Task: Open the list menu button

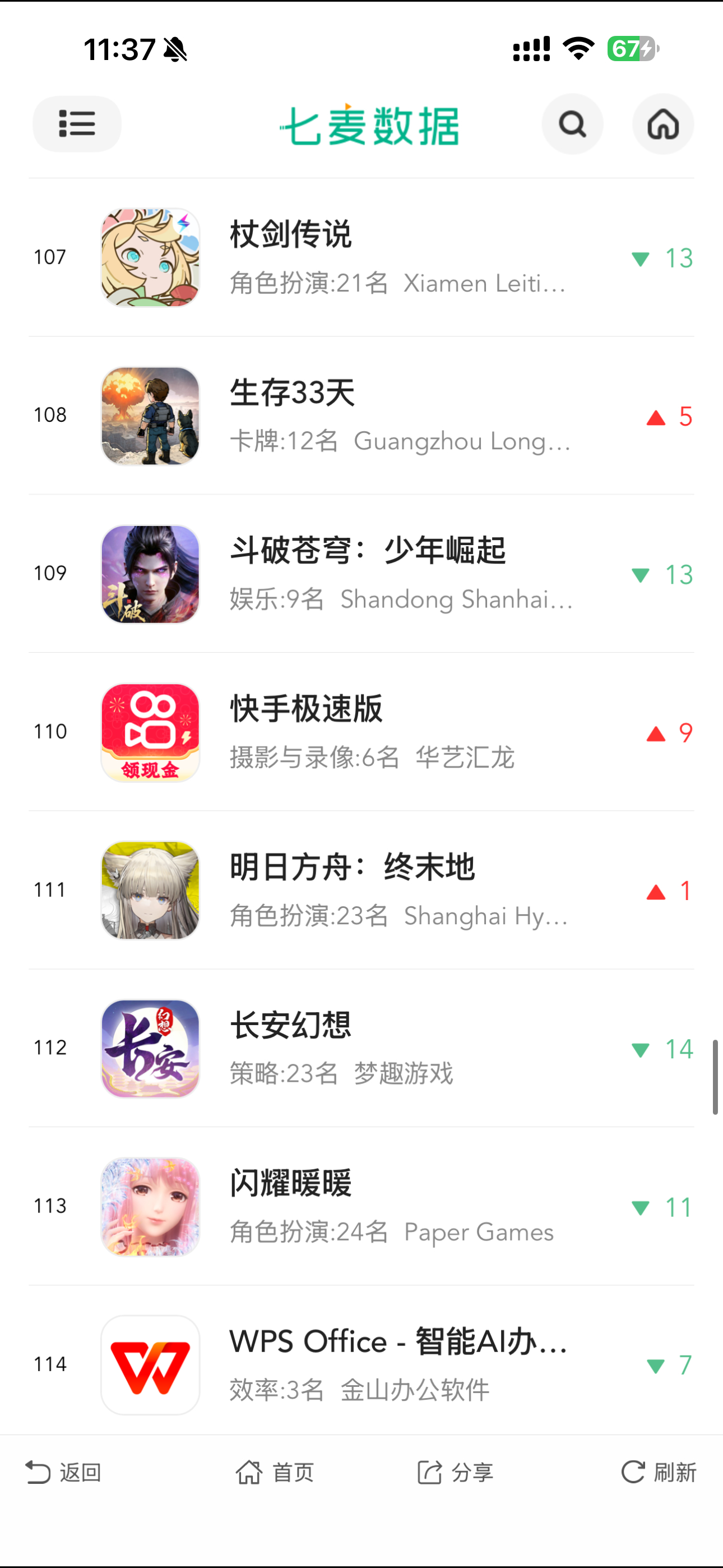Action: [77, 123]
